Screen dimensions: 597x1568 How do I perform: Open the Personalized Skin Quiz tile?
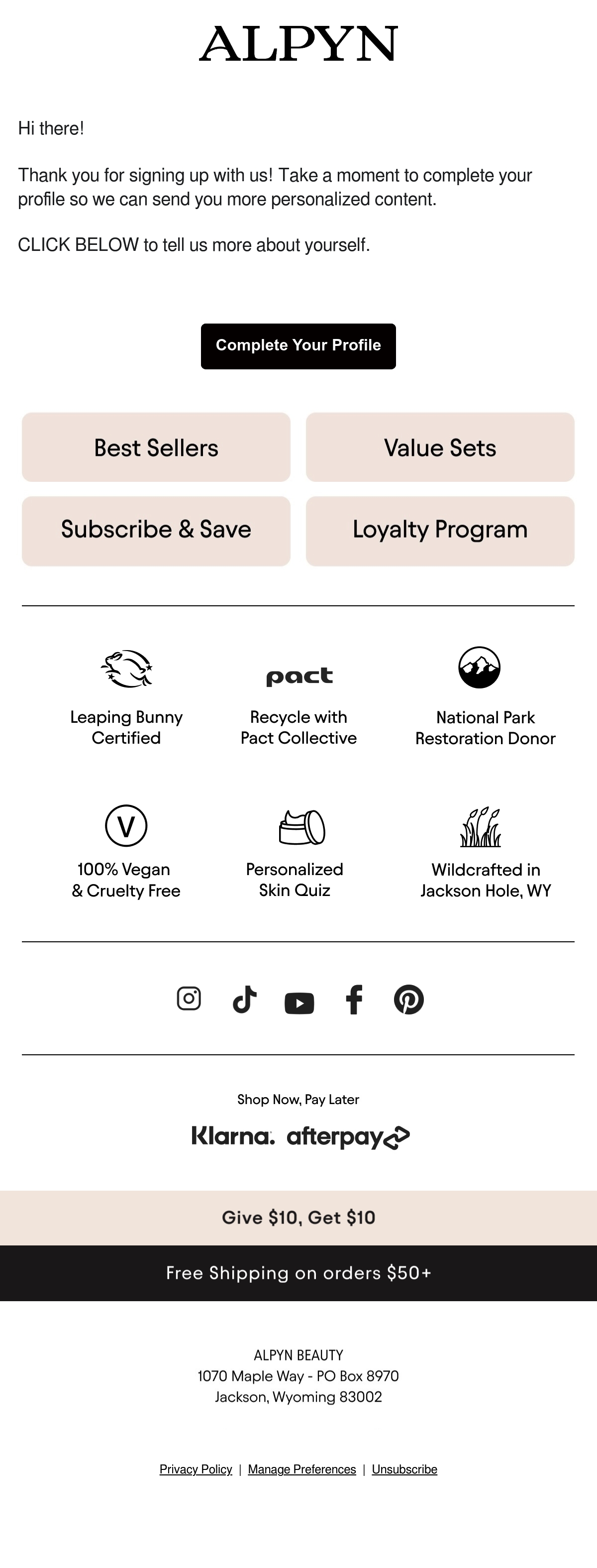point(295,853)
